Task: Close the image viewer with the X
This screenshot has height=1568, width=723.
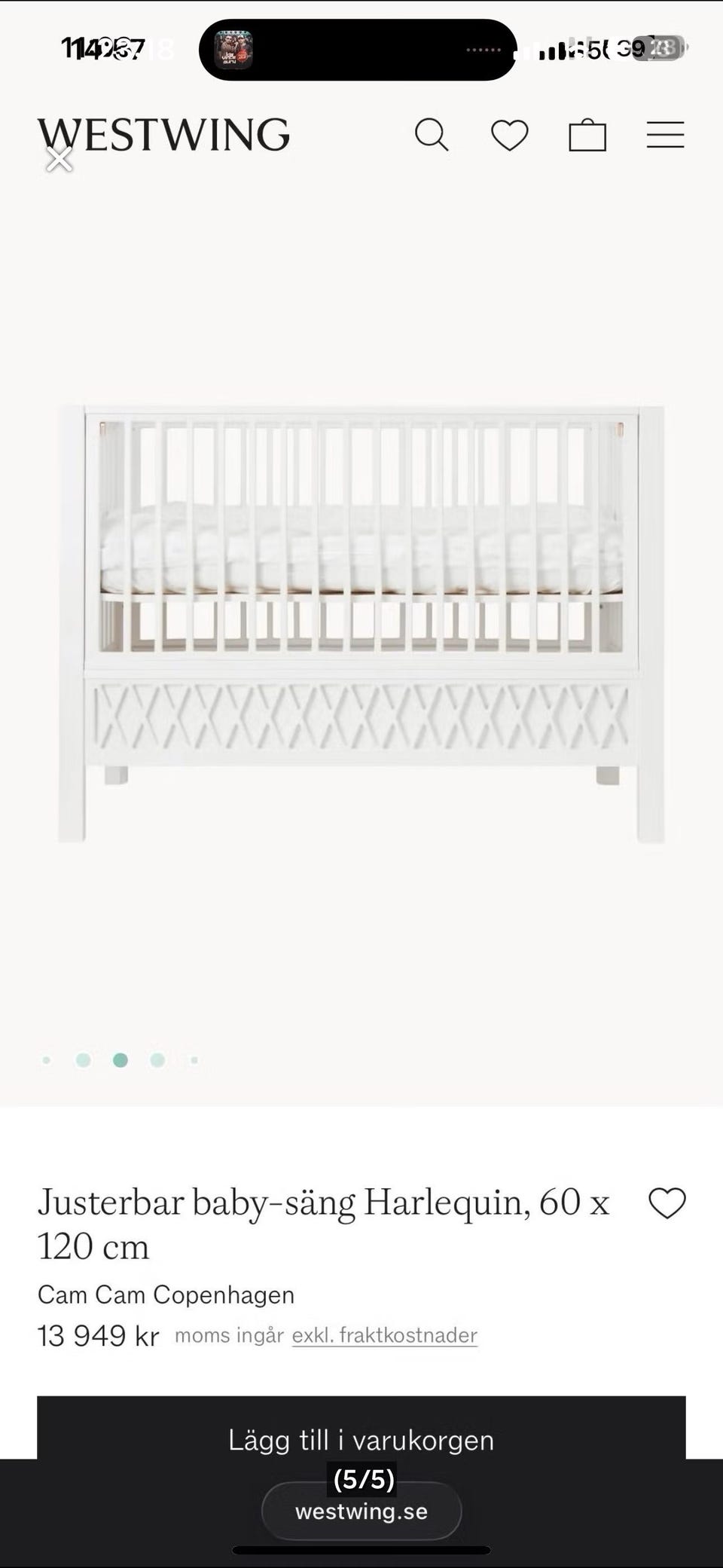Action: pyautogui.click(x=59, y=159)
